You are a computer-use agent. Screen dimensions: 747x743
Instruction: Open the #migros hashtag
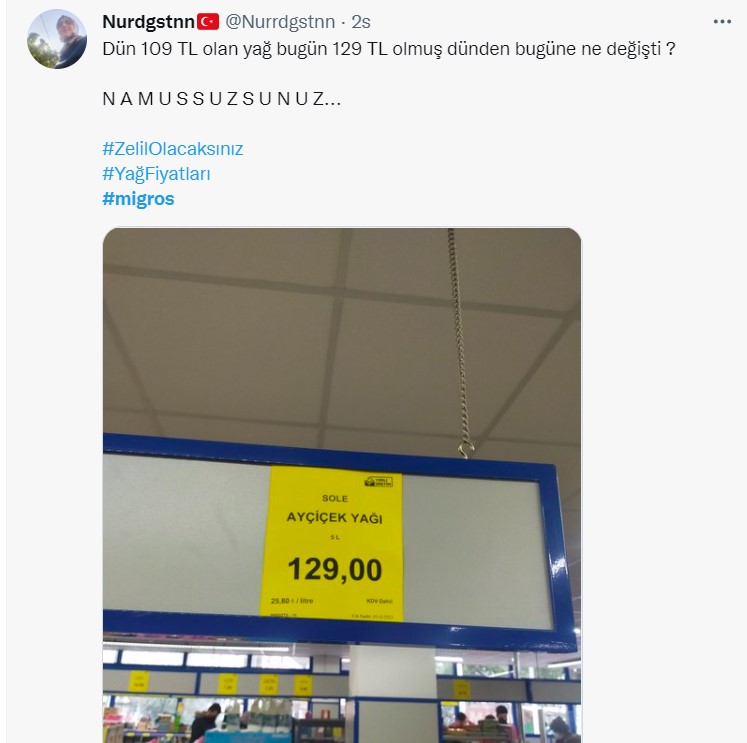[x=138, y=199]
